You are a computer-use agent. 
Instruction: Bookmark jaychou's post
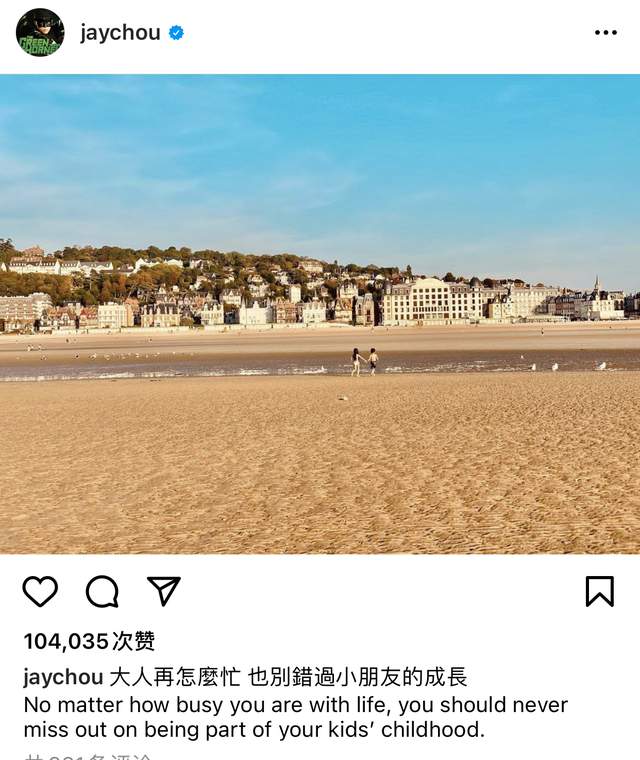pyautogui.click(x=599, y=591)
